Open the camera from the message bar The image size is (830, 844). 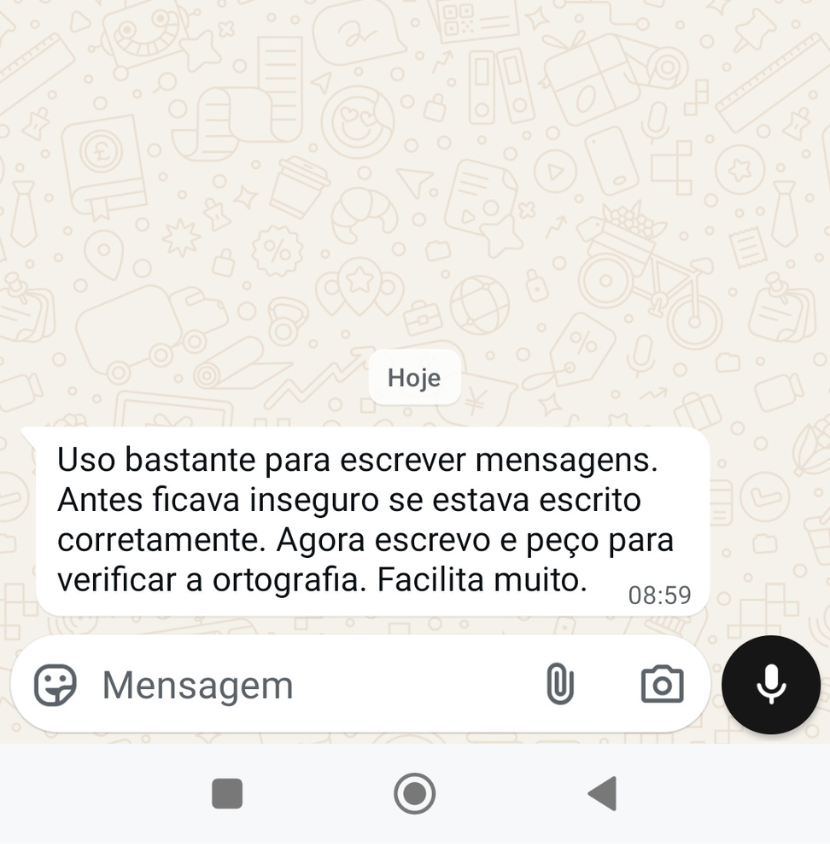[x=662, y=686]
